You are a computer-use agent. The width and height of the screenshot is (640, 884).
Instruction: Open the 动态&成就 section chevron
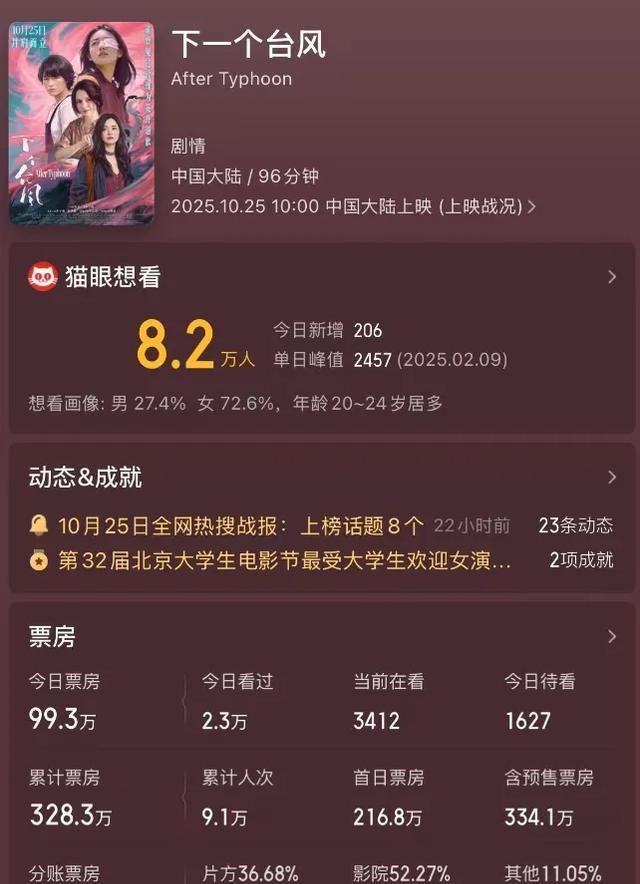click(x=612, y=477)
